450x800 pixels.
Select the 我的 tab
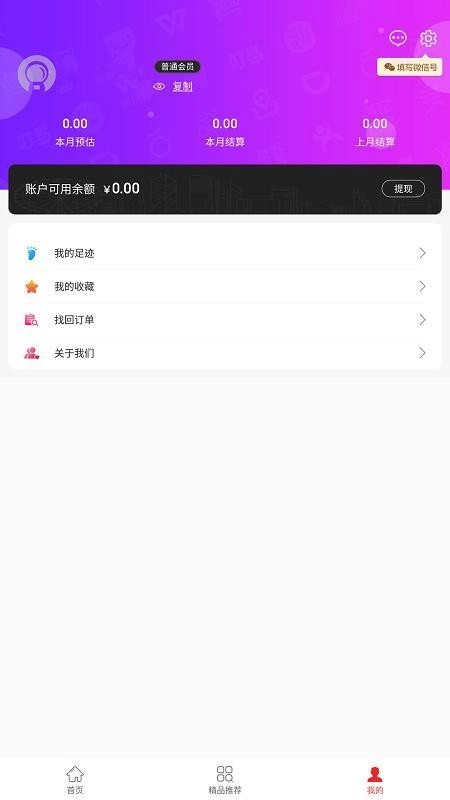[x=375, y=780]
